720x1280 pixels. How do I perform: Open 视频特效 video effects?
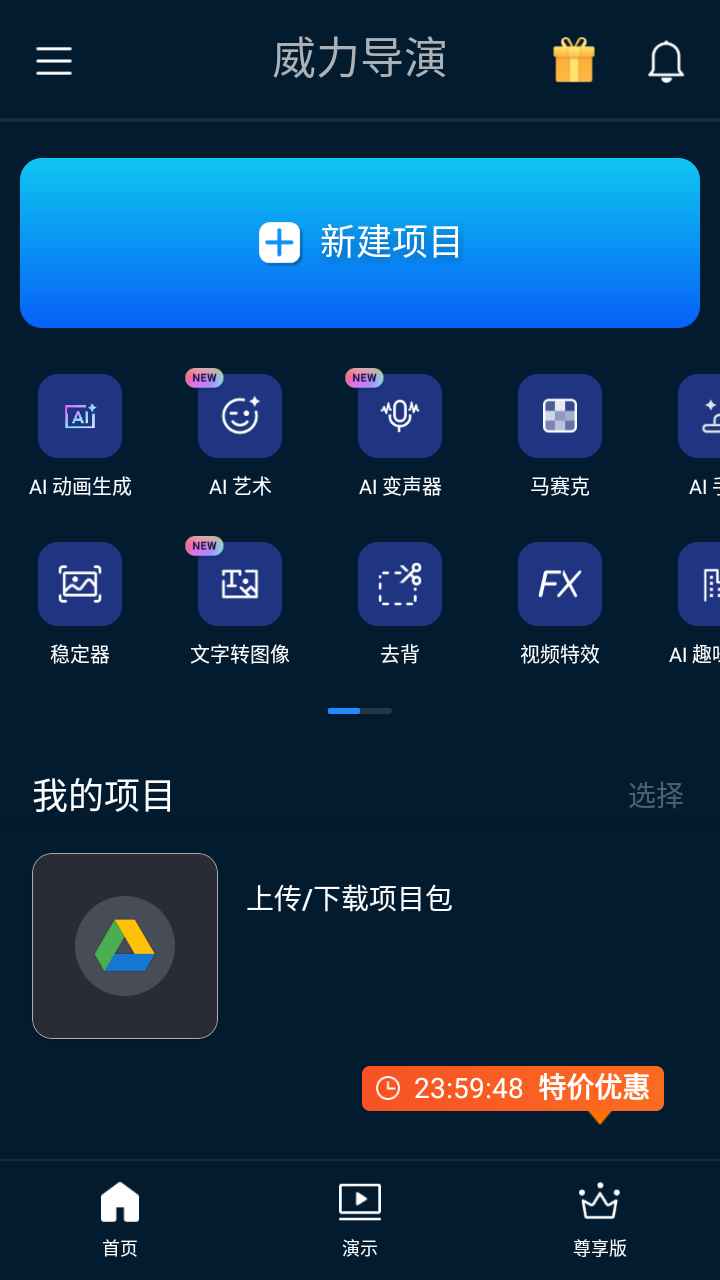(560, 584)
